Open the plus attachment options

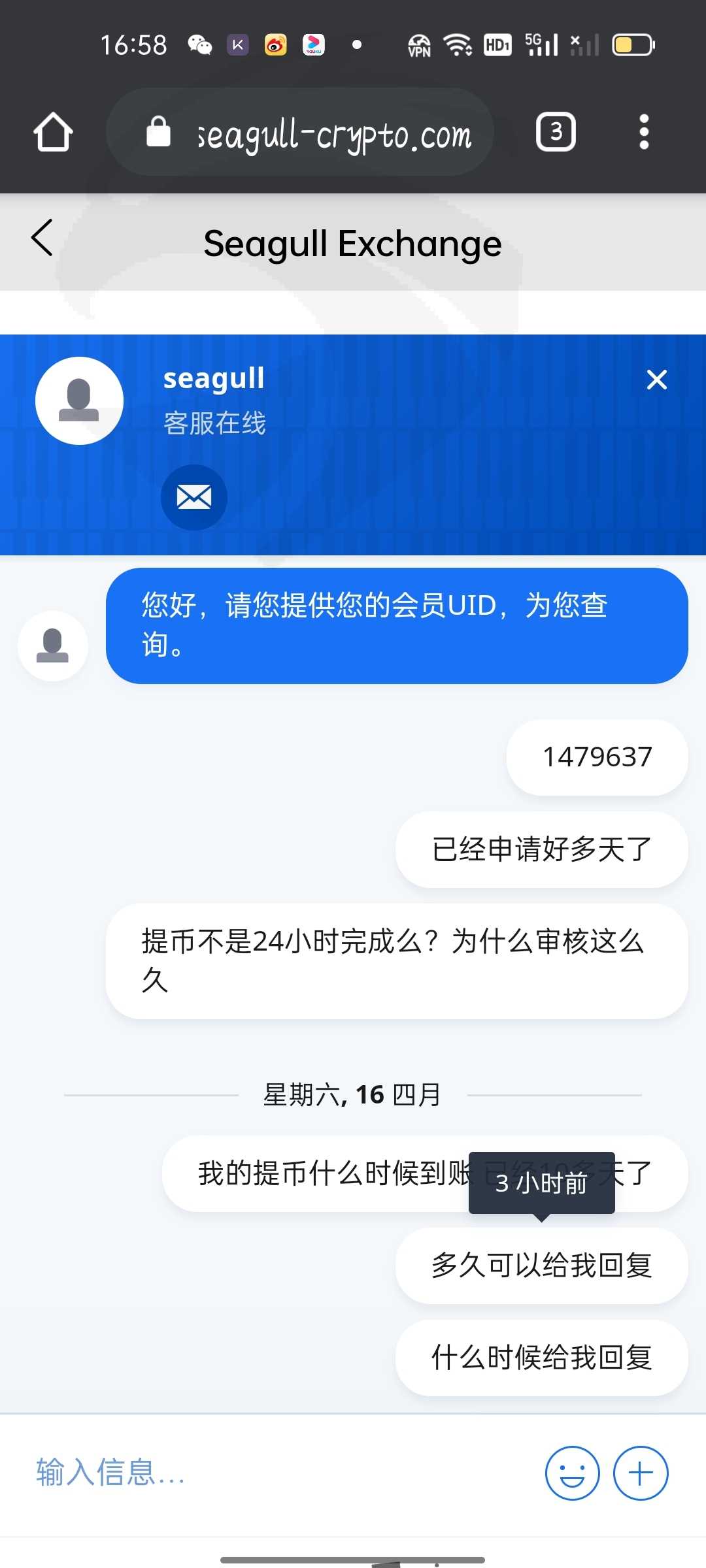(x=641, y=1473)
